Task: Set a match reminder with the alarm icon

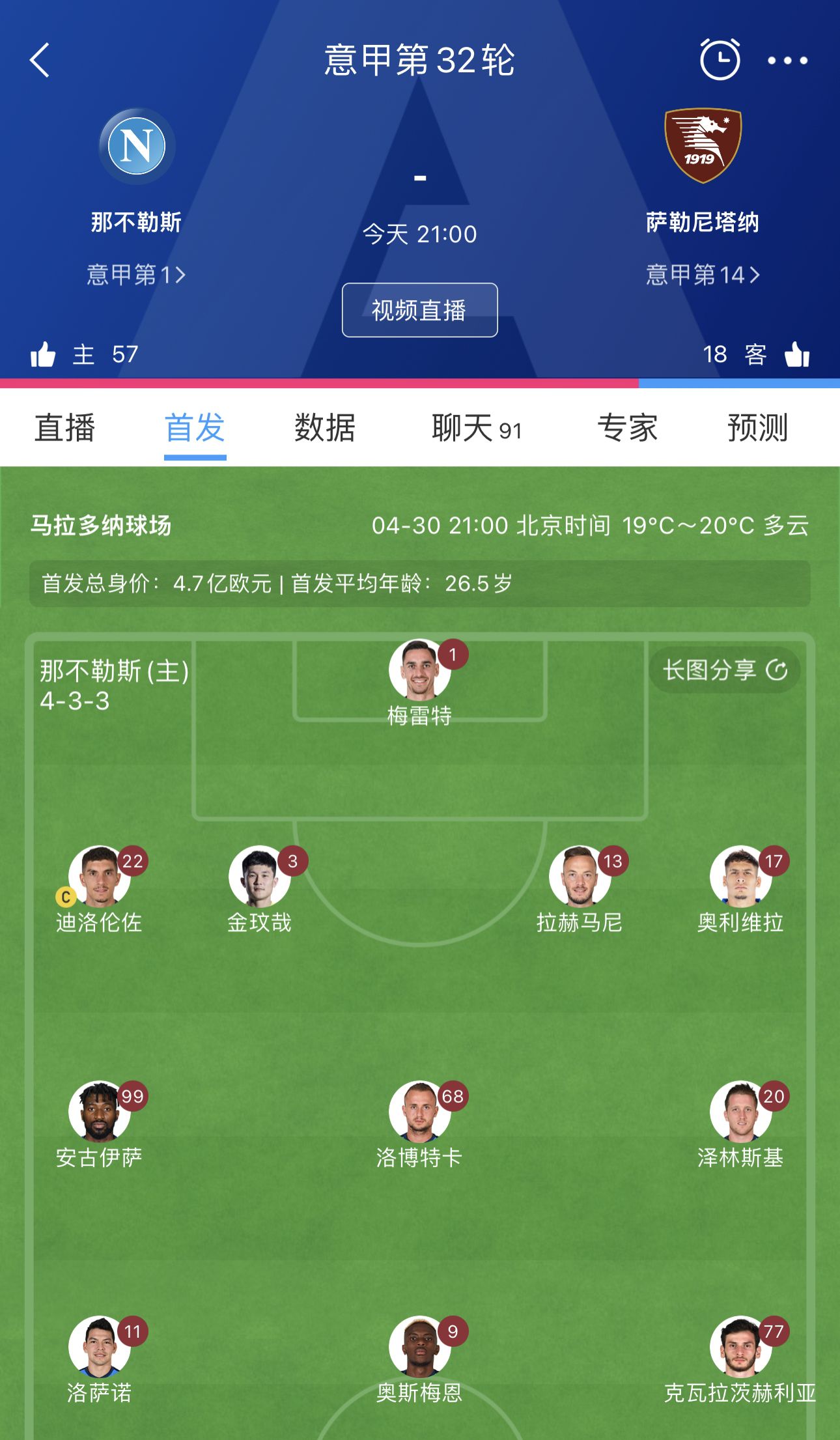Action: (x=720, y=60)
